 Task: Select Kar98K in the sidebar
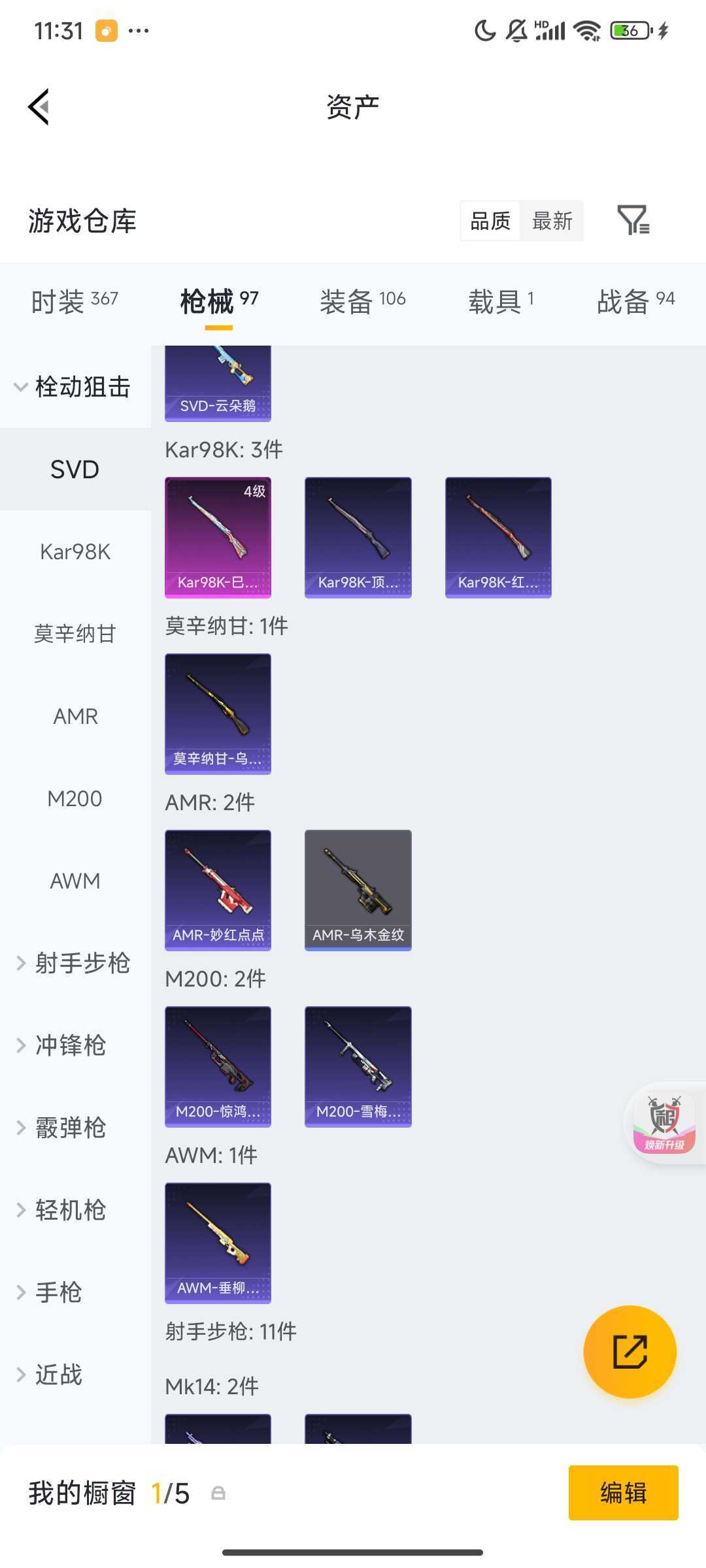coord(74,552)
